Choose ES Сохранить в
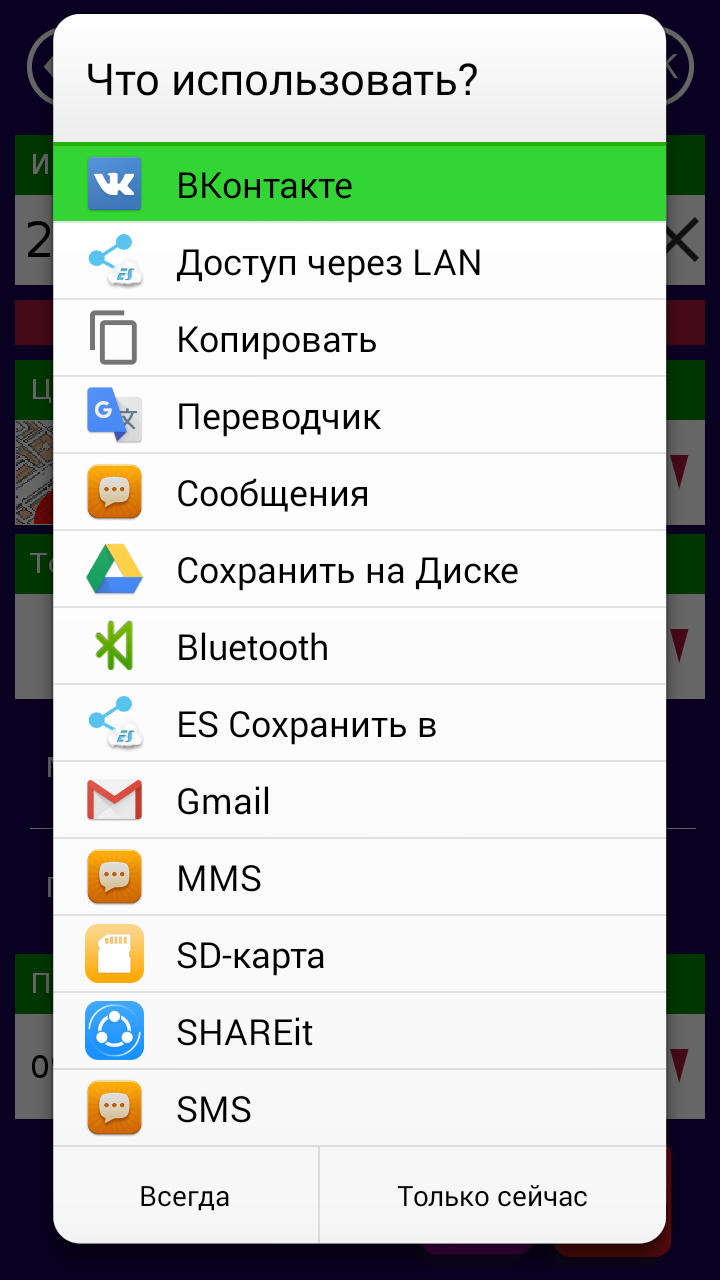Viewport: 720px width, 1280px height. [x=359, y=723]
